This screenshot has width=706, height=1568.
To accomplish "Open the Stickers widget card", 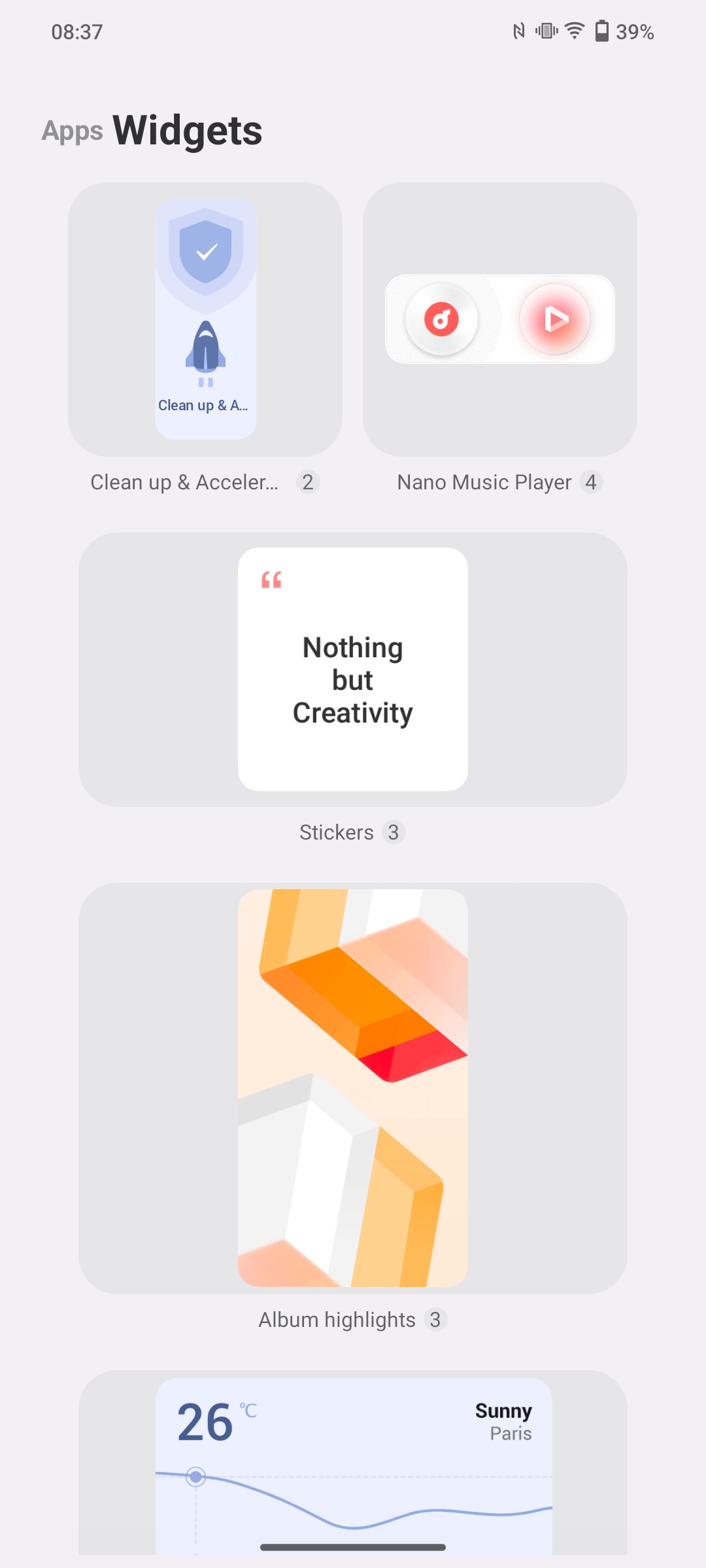I will 352,669.
